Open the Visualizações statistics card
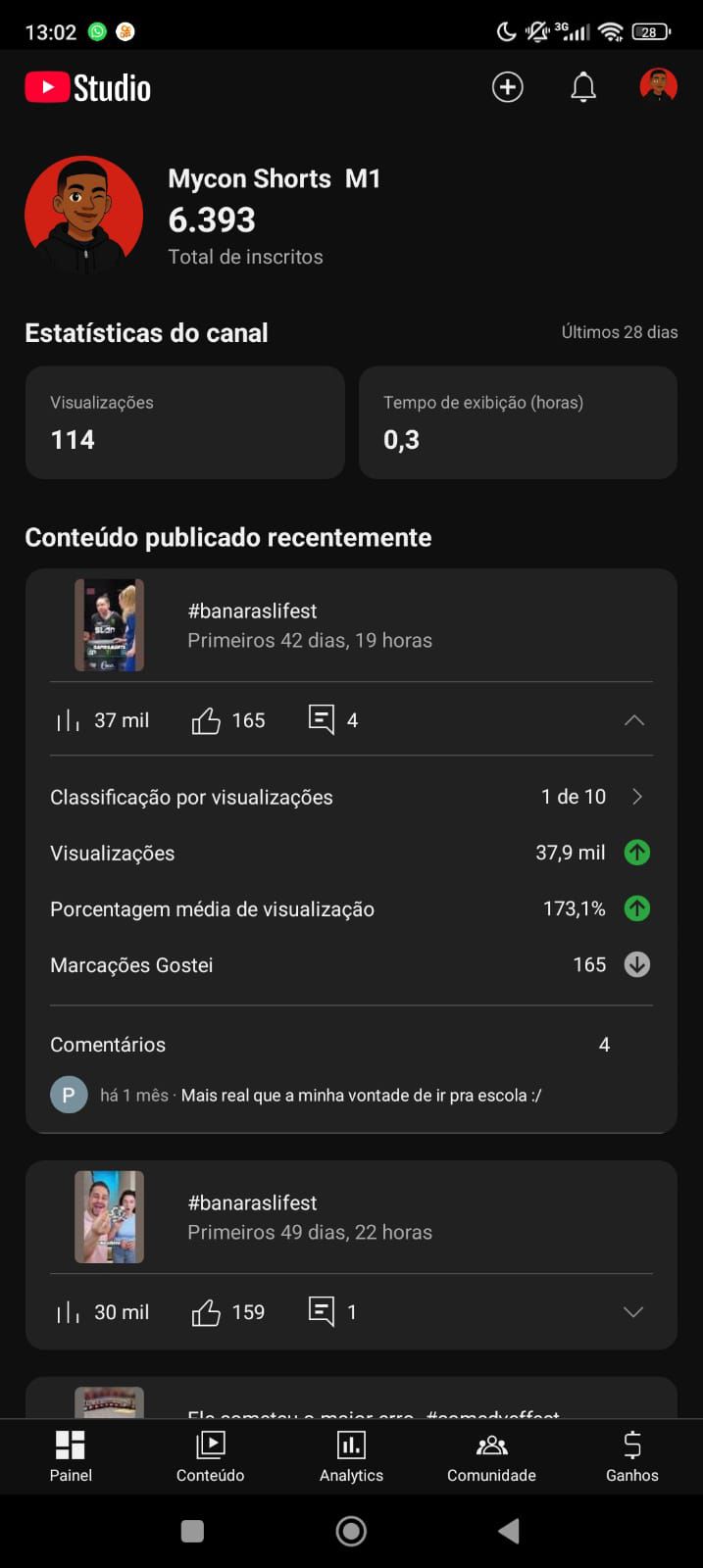Viewport: 703px width, 1568px height. coord(185,422)
